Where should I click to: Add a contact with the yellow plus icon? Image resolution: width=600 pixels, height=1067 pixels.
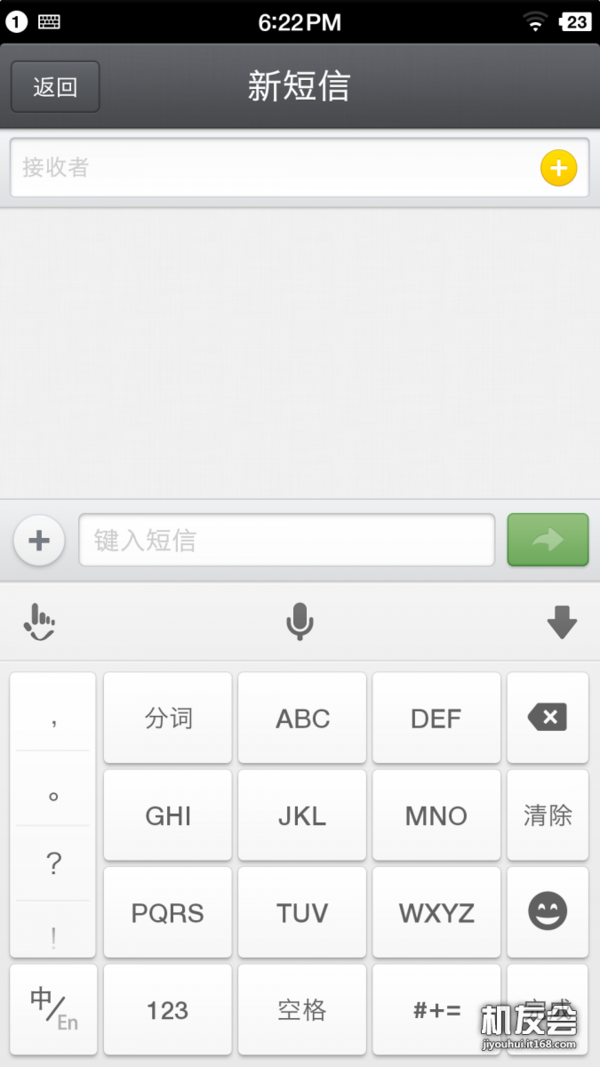(559, 167)
